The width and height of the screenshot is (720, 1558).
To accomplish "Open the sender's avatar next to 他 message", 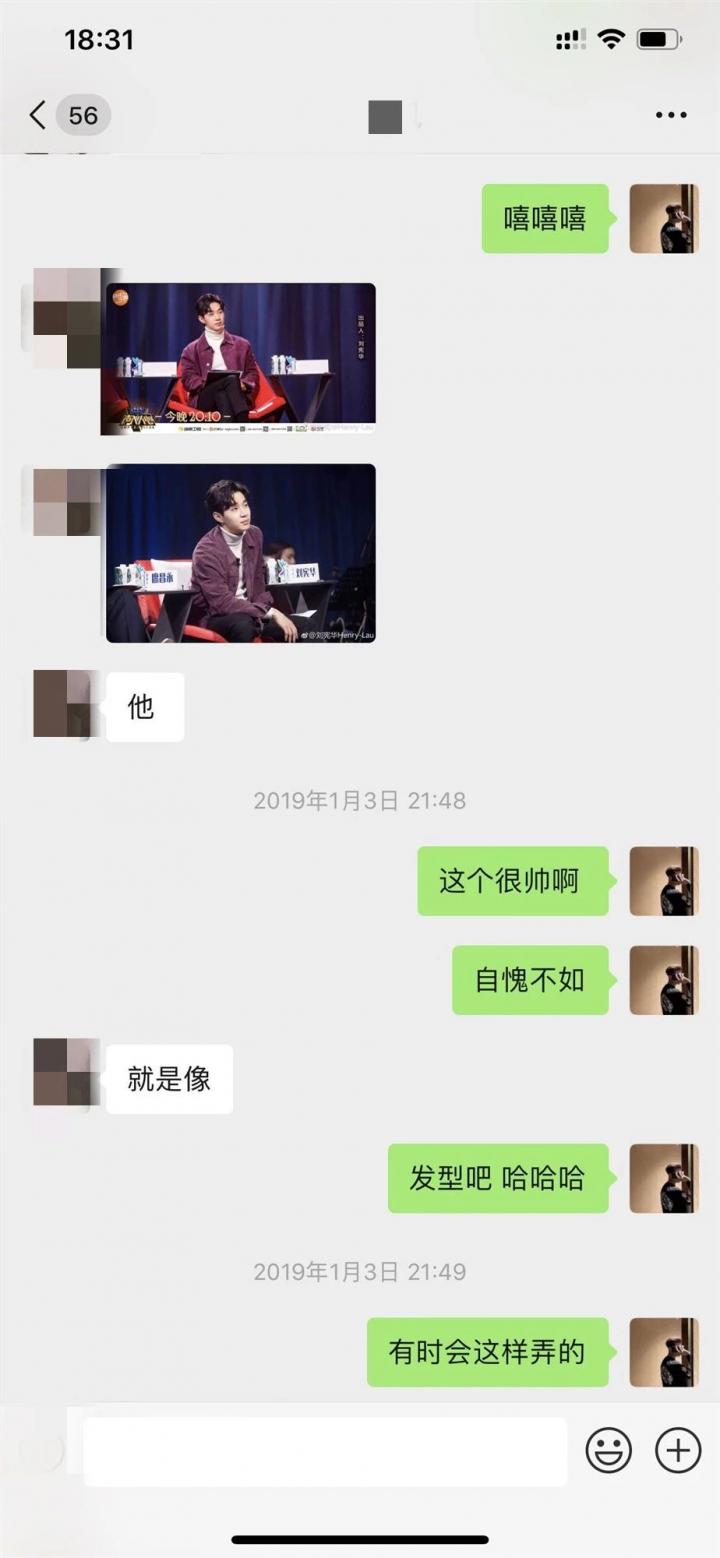I will [x=64, y=706].
